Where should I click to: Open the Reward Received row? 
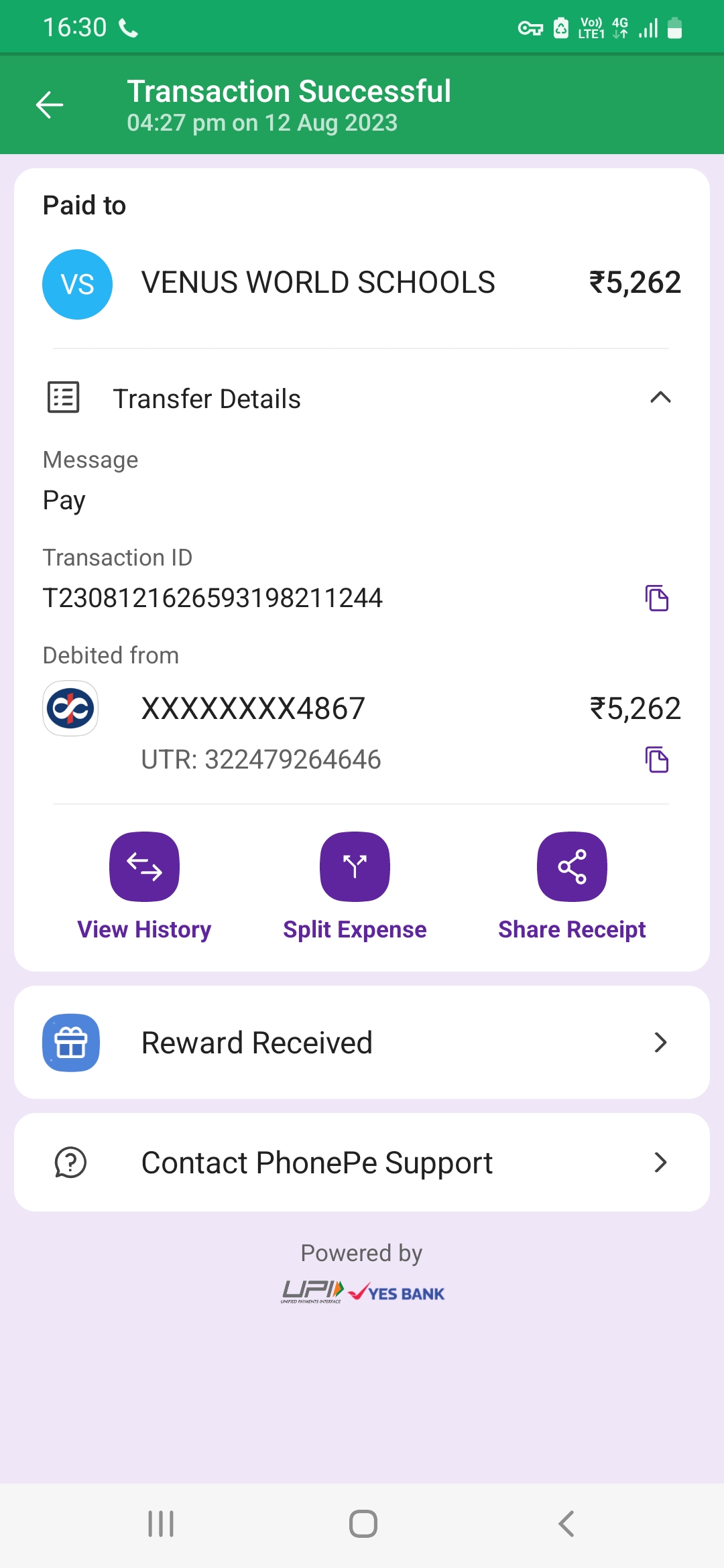tap(362, 1042)
